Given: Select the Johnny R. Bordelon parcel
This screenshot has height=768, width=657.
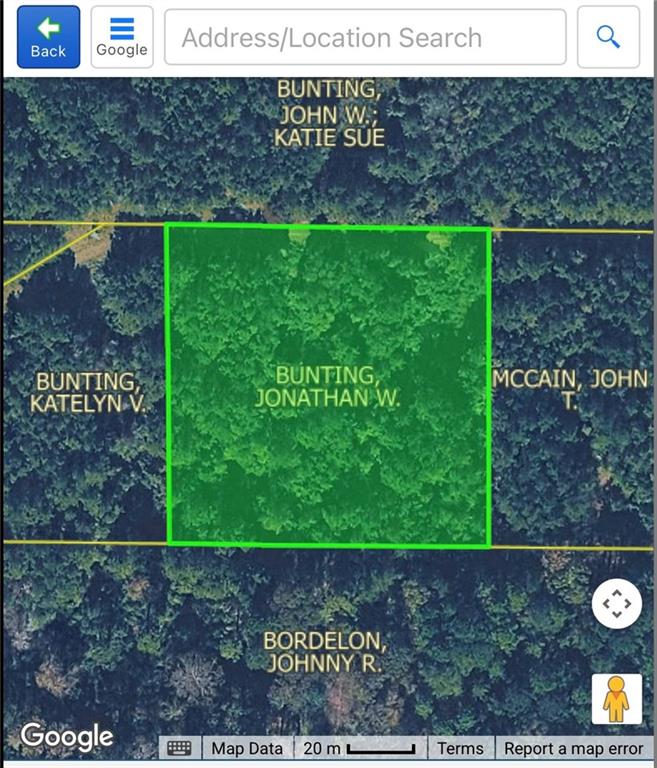Looking at the screenshot, I should click(325, 652).
